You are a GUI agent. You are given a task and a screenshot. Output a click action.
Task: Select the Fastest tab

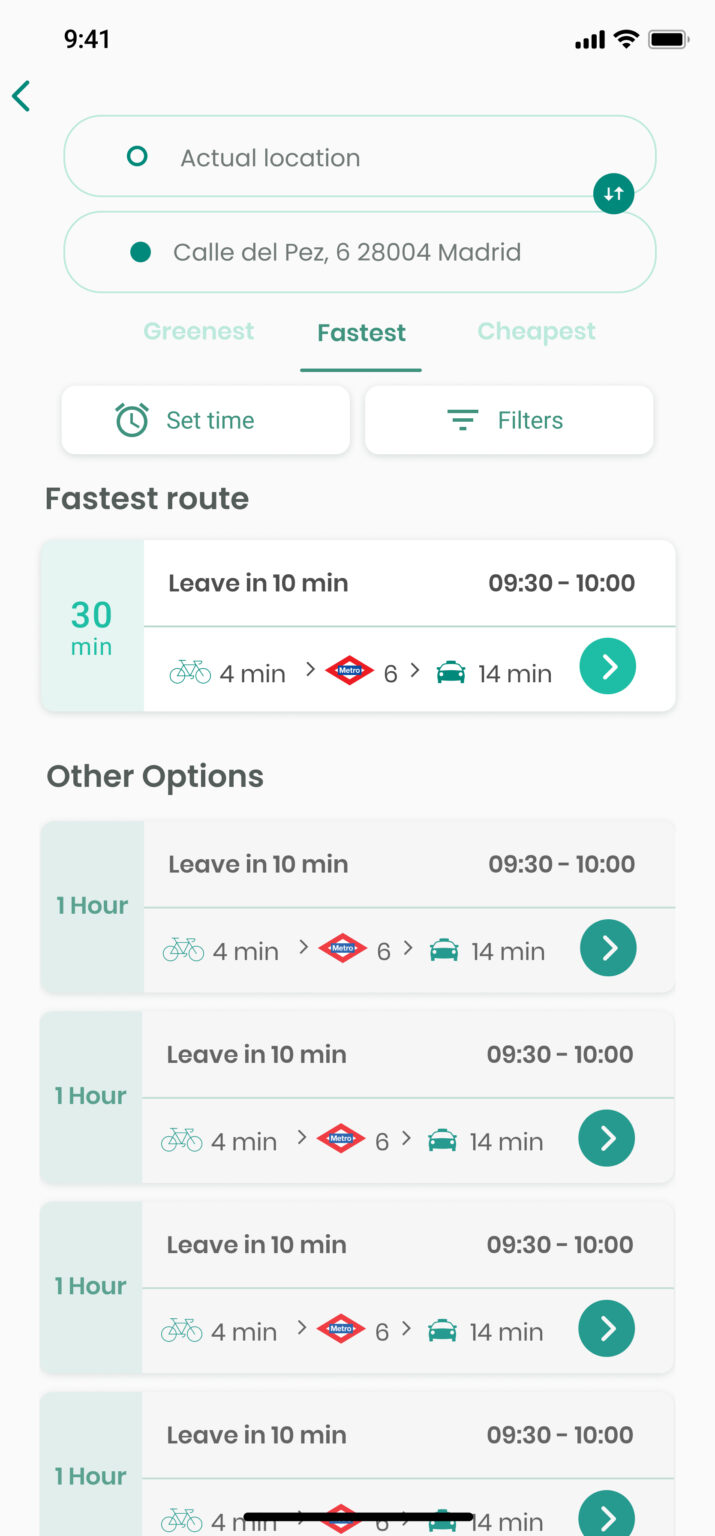pyautogui.click(x=361, y=333)
